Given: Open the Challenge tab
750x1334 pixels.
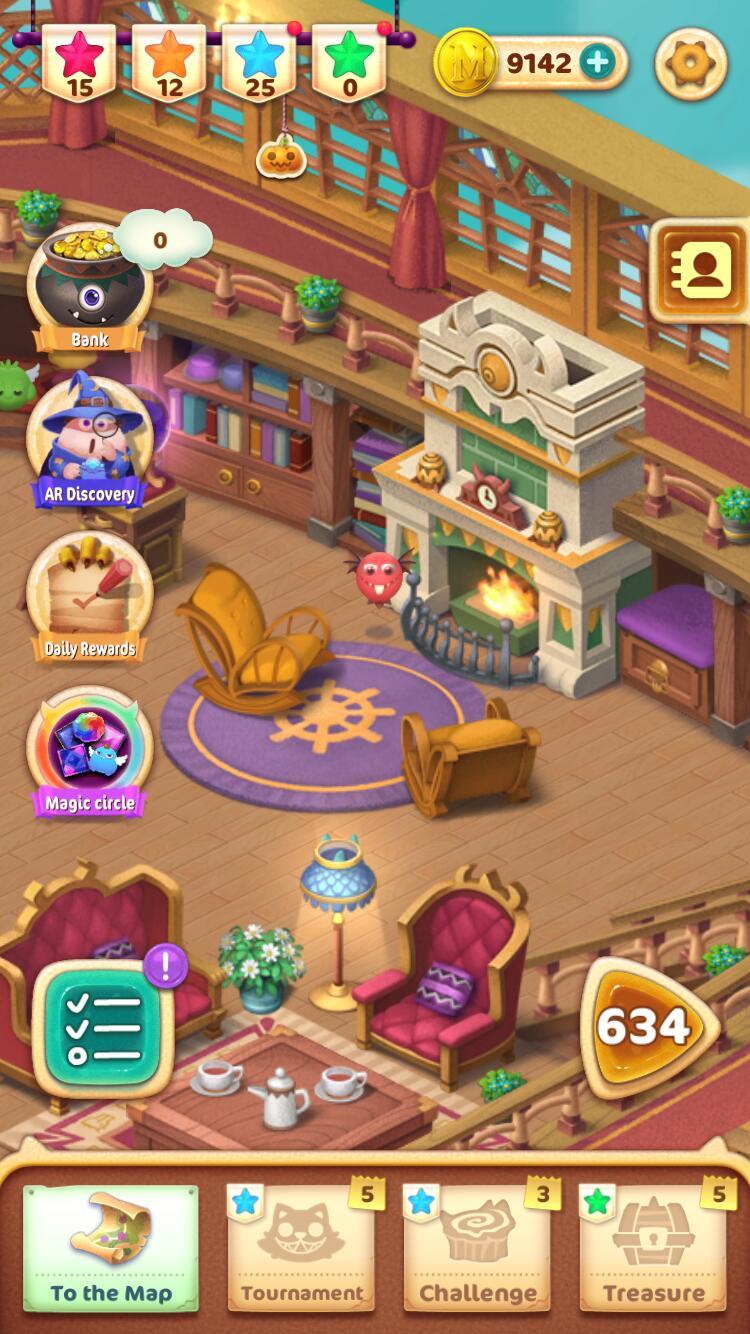Looking at the screenshot, I should pyautogui.click(x=477, y=1247).
